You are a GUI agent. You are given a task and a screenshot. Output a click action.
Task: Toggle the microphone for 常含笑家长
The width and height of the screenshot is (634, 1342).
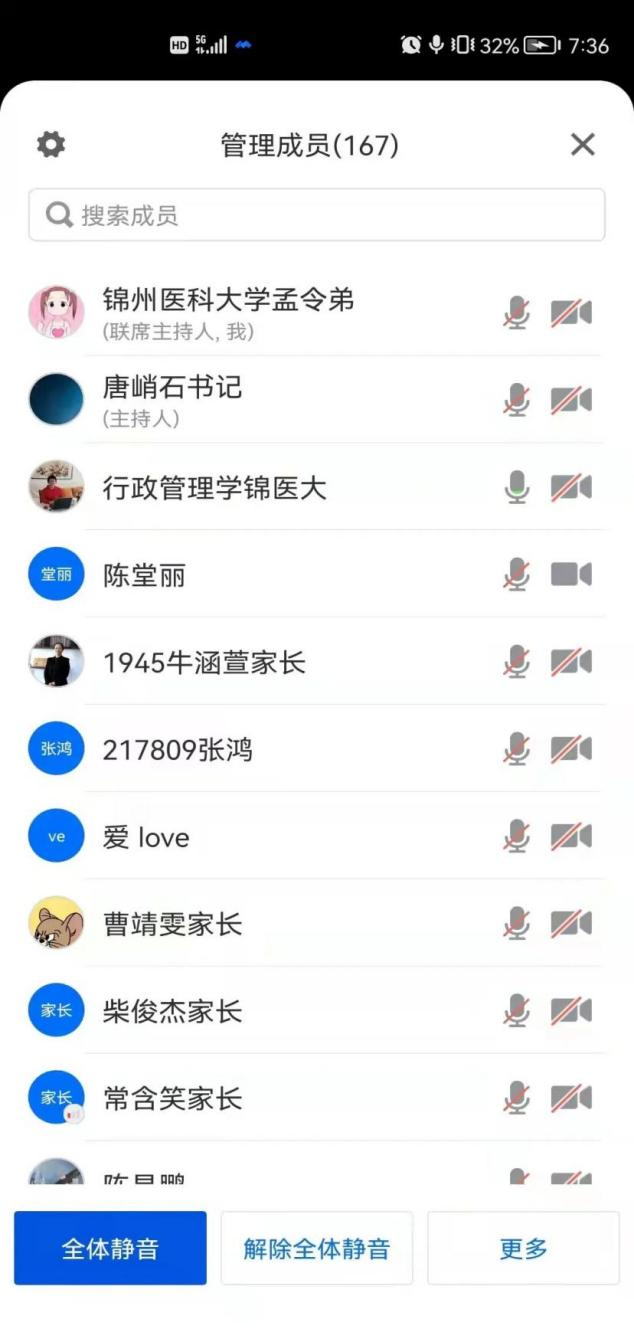pos(516,1098)
